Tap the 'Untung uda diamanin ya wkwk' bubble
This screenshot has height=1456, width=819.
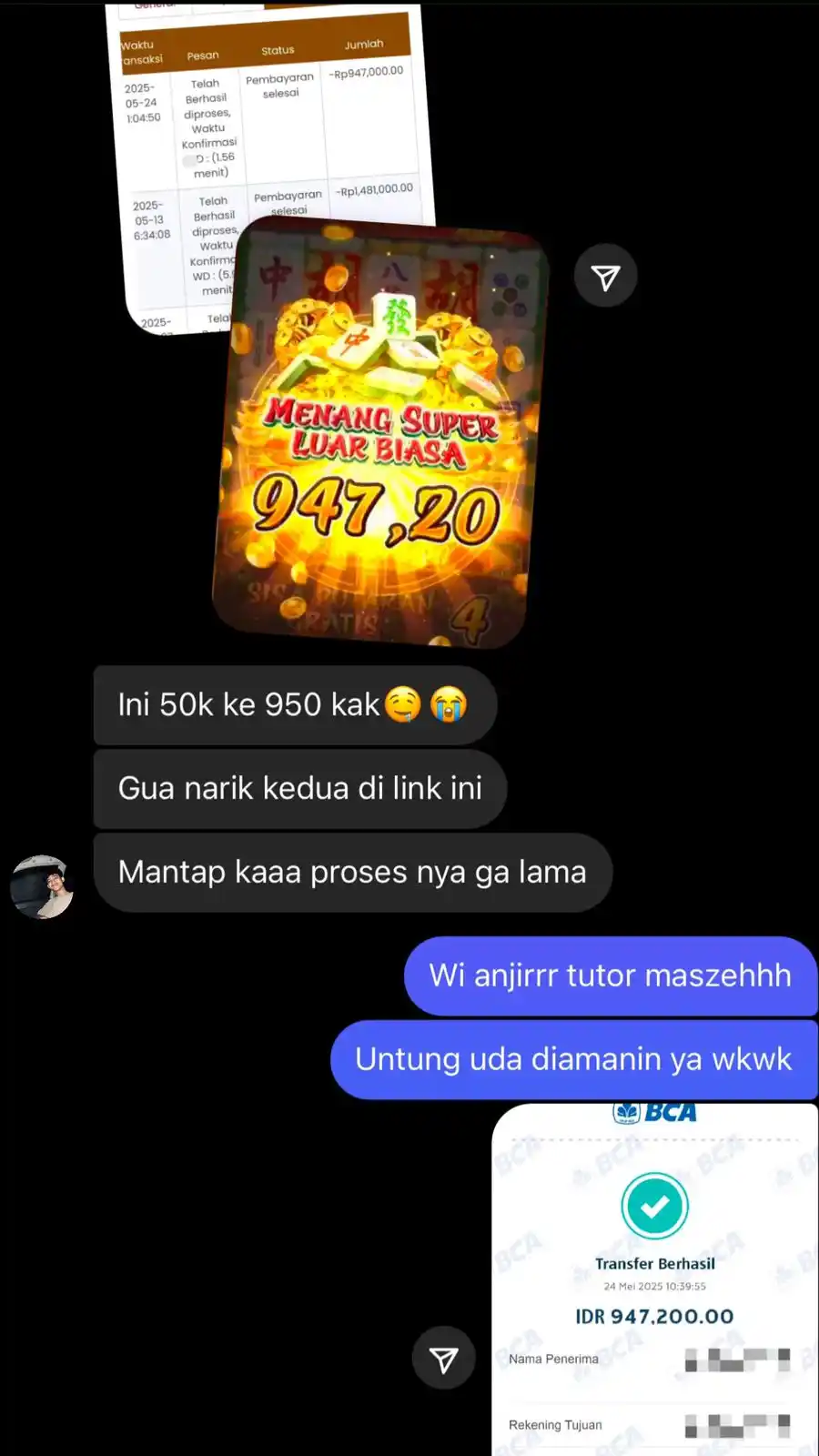575,1058
